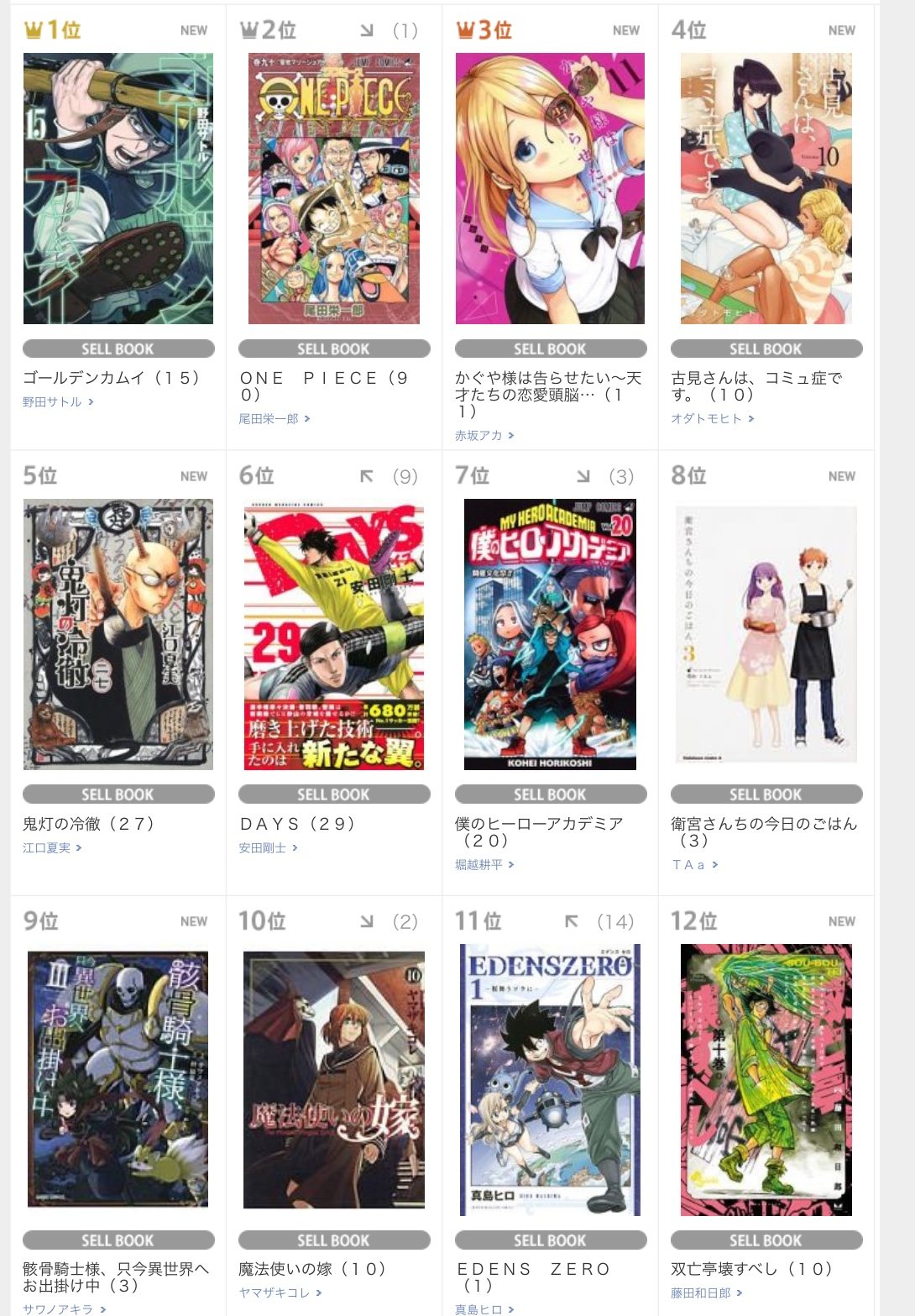Open author link 安田剛士
The height and width of the screenshot is (1316, 915).
[263, 848]
